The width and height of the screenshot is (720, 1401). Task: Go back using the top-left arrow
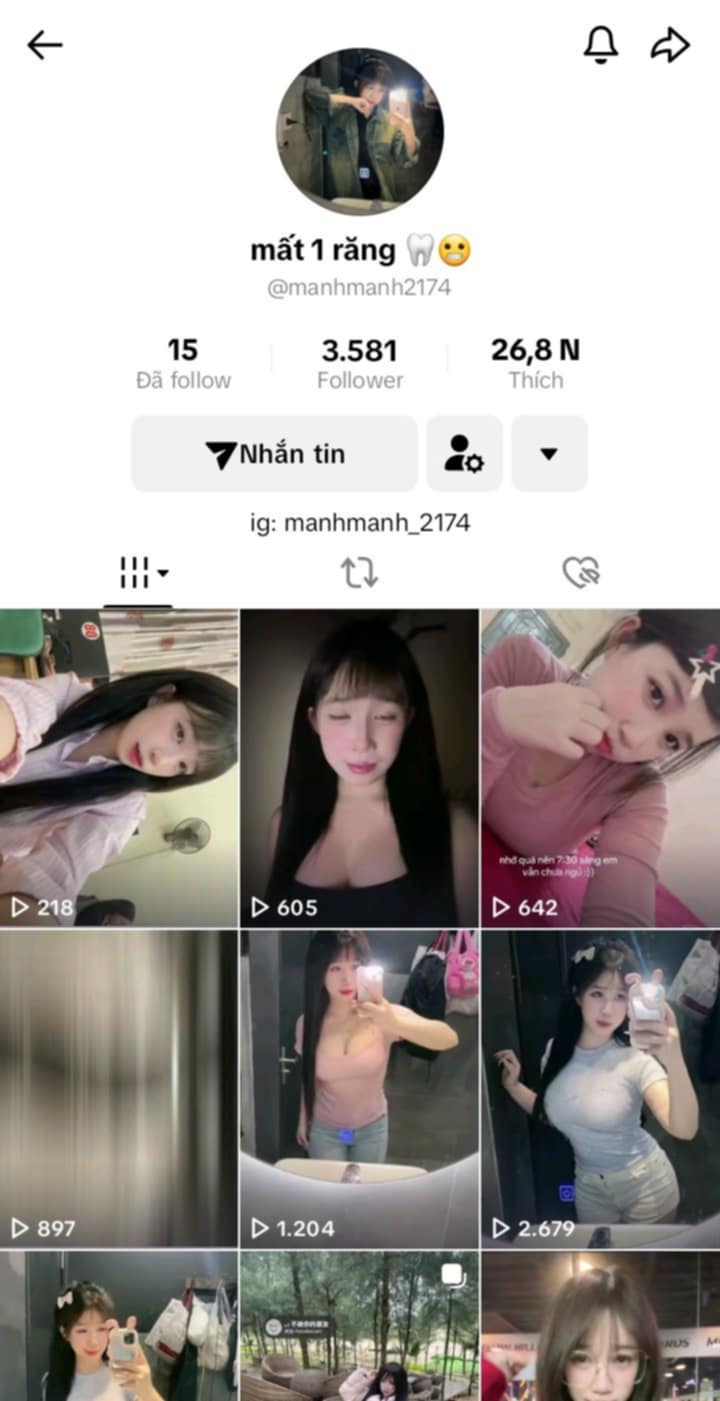(x=44, y=45)
